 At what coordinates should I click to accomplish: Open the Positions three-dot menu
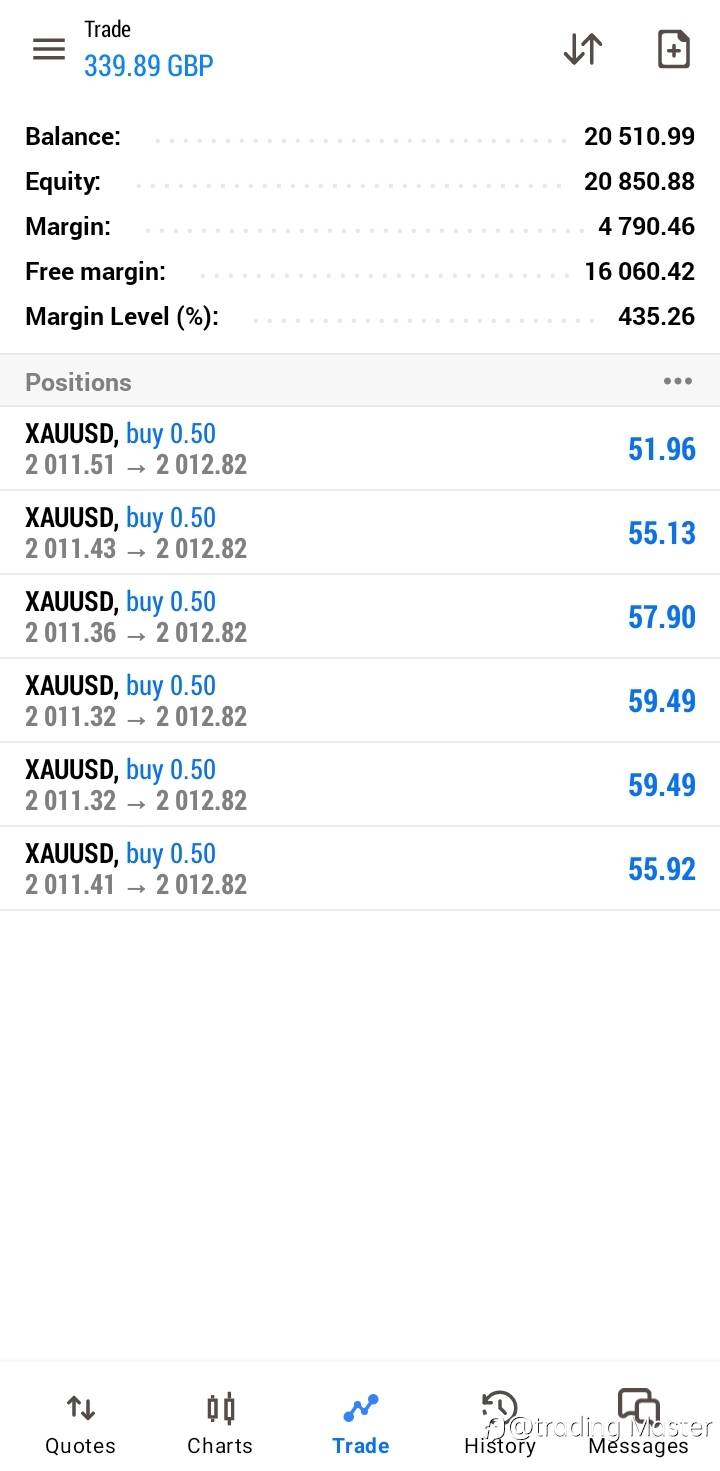point(677,381)
